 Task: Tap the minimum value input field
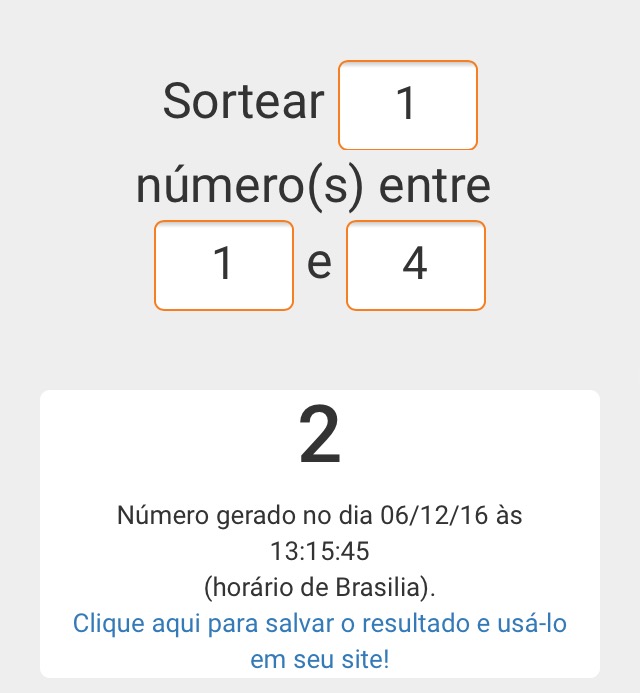(x=223, y=265)
